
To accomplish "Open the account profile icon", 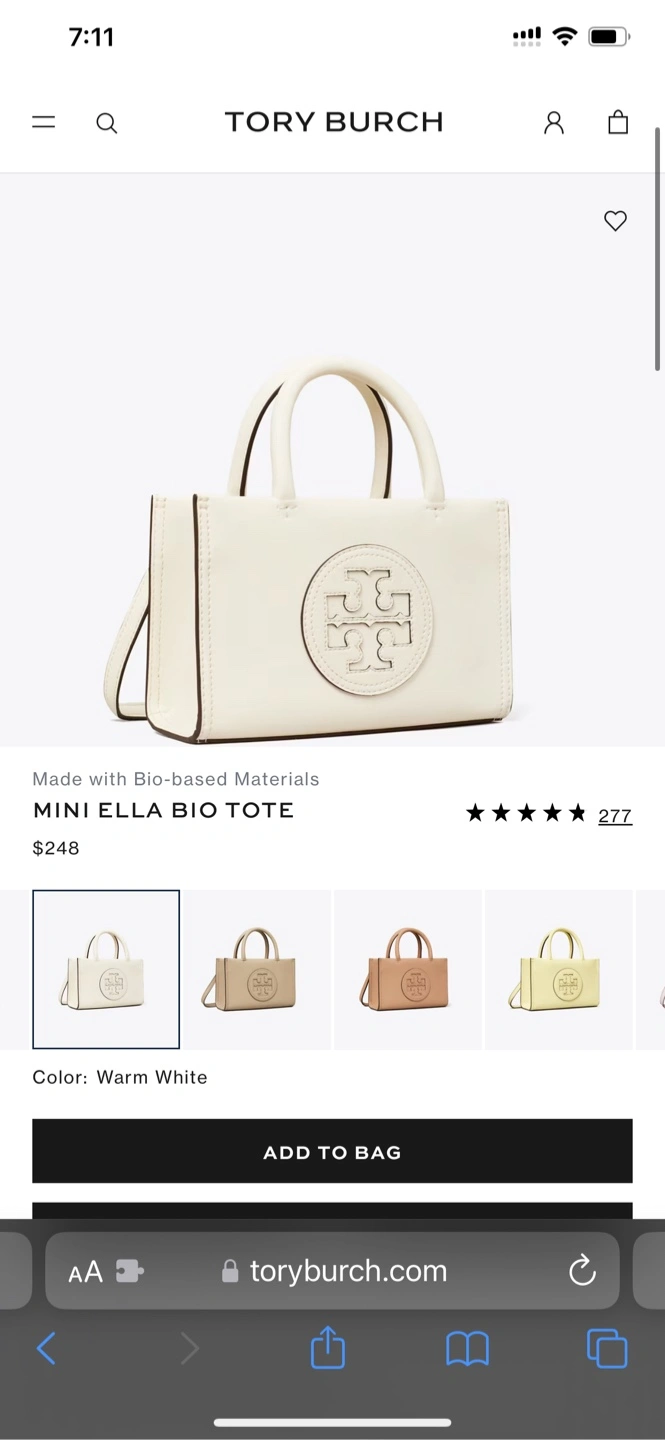I will tap(554, 123).
